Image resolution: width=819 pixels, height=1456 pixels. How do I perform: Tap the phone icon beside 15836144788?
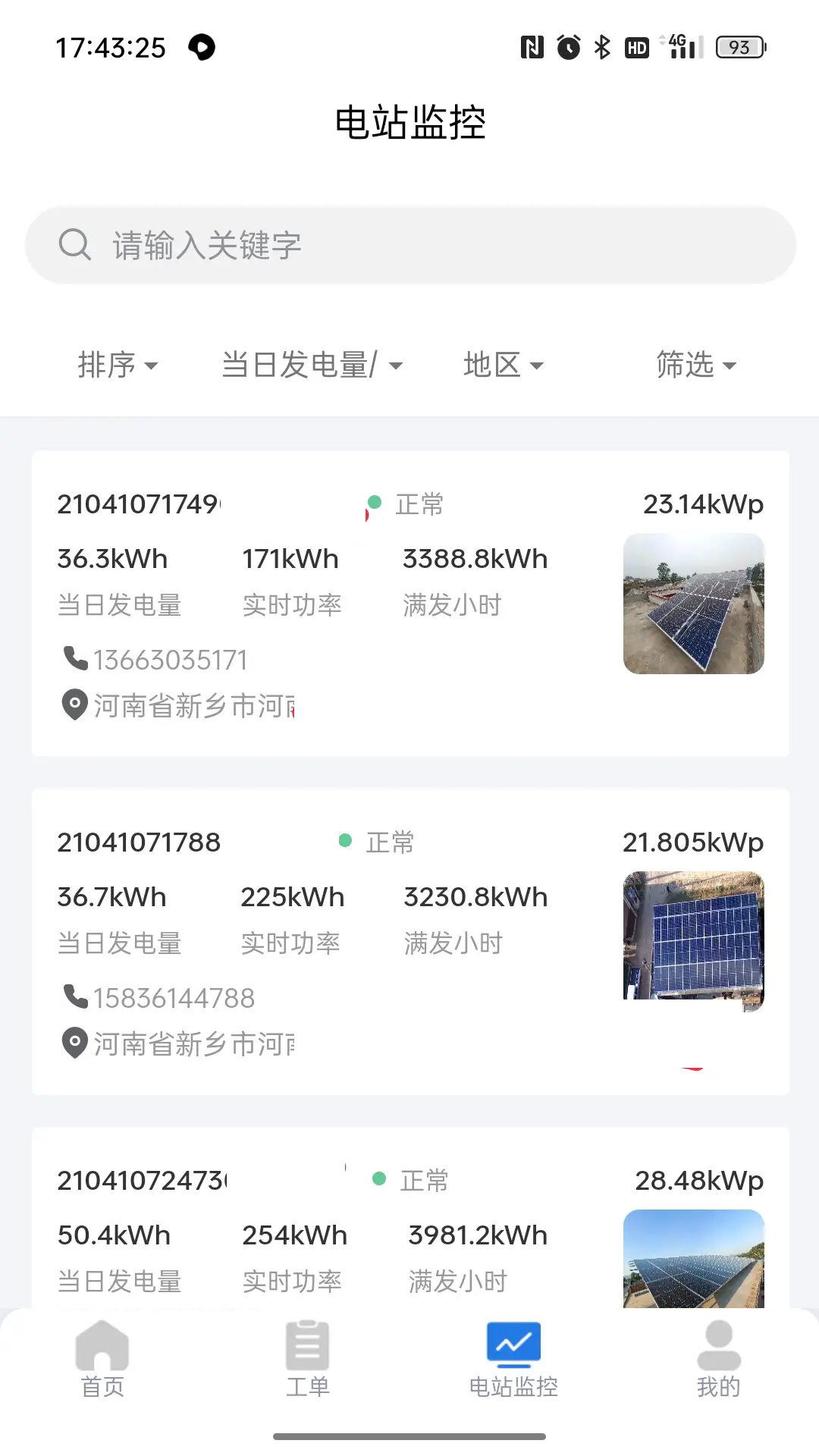click(x=74, y=997)
